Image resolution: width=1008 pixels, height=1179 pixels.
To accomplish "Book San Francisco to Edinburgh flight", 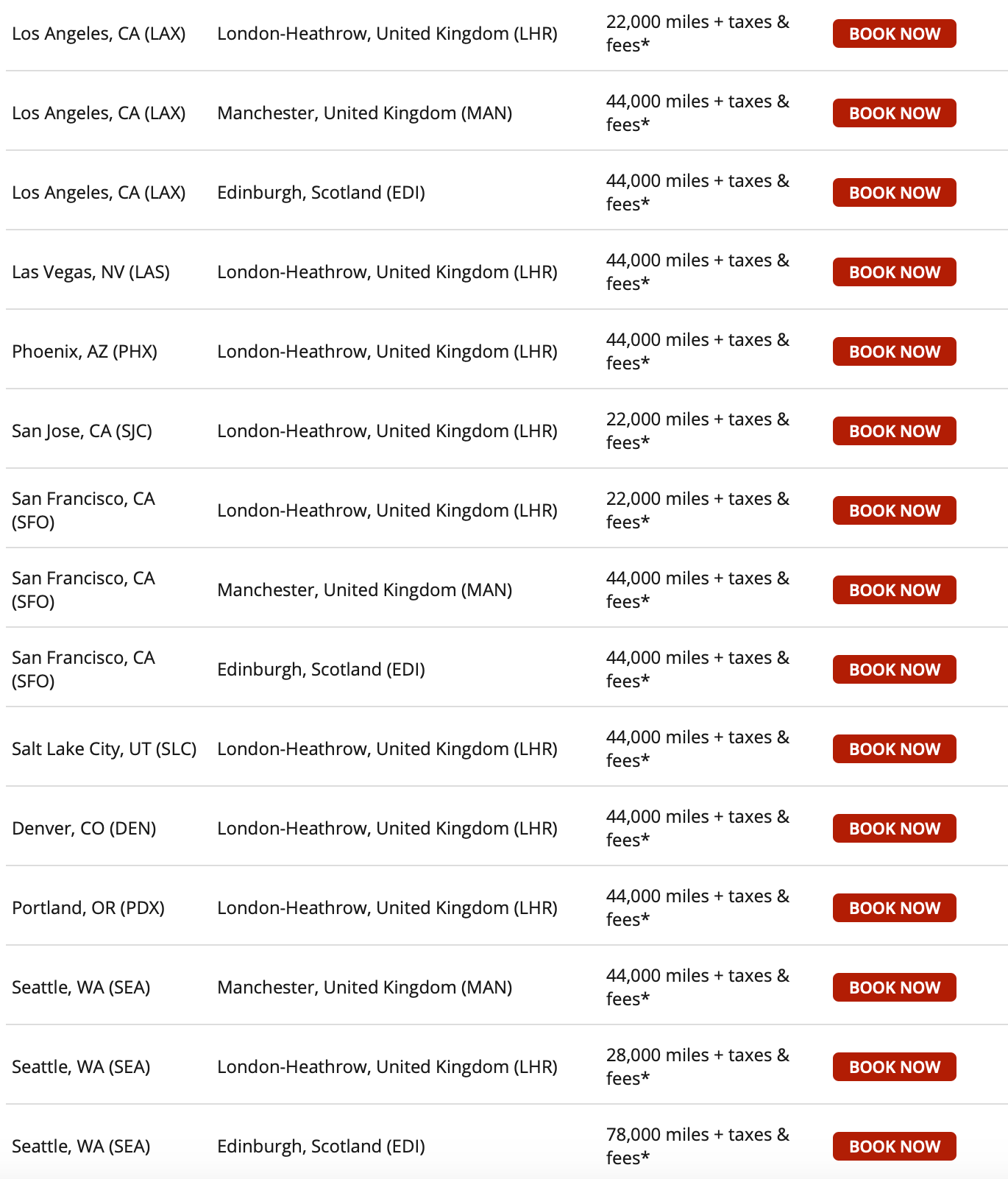I will click(x=894, y=670).
